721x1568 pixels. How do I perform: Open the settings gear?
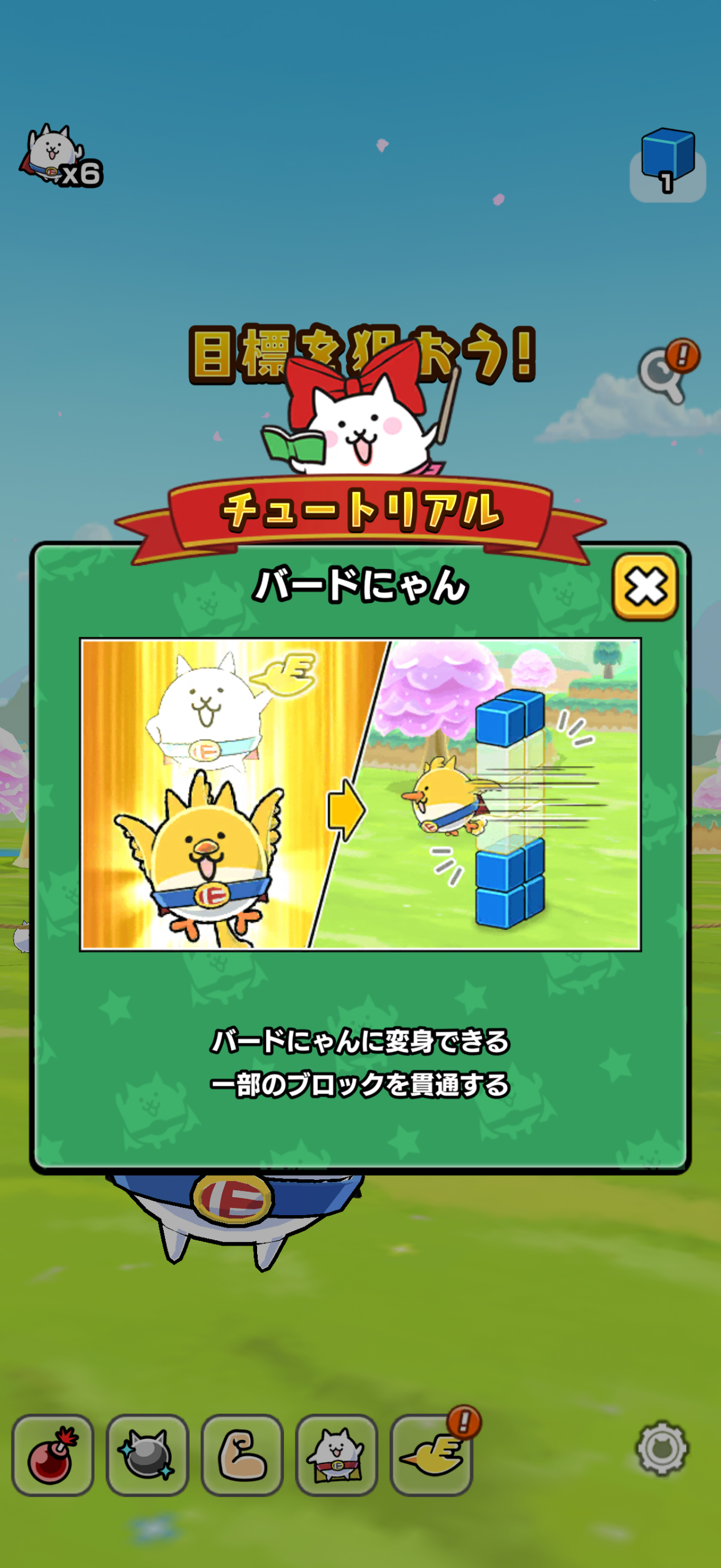662,1448
